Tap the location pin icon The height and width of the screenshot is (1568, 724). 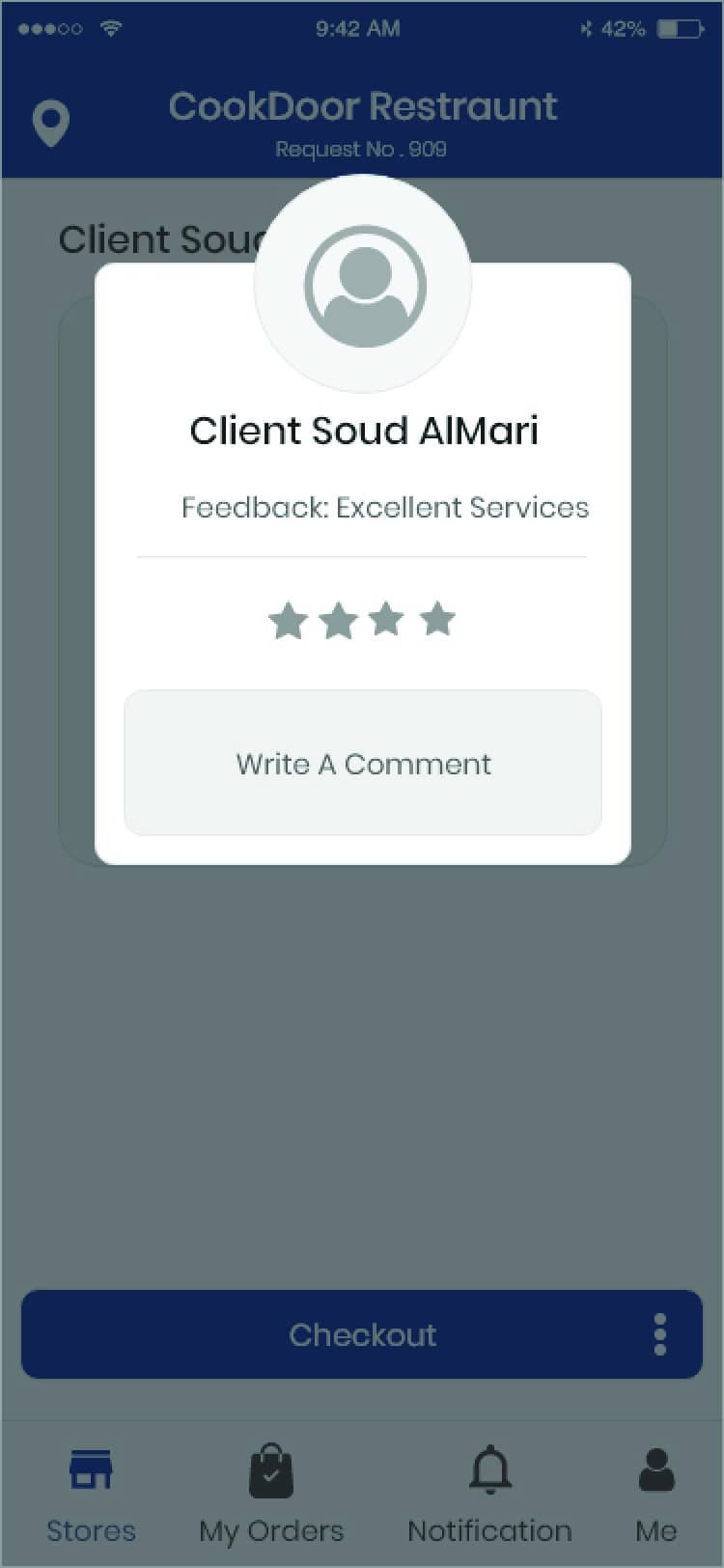[x=50, y=123]
